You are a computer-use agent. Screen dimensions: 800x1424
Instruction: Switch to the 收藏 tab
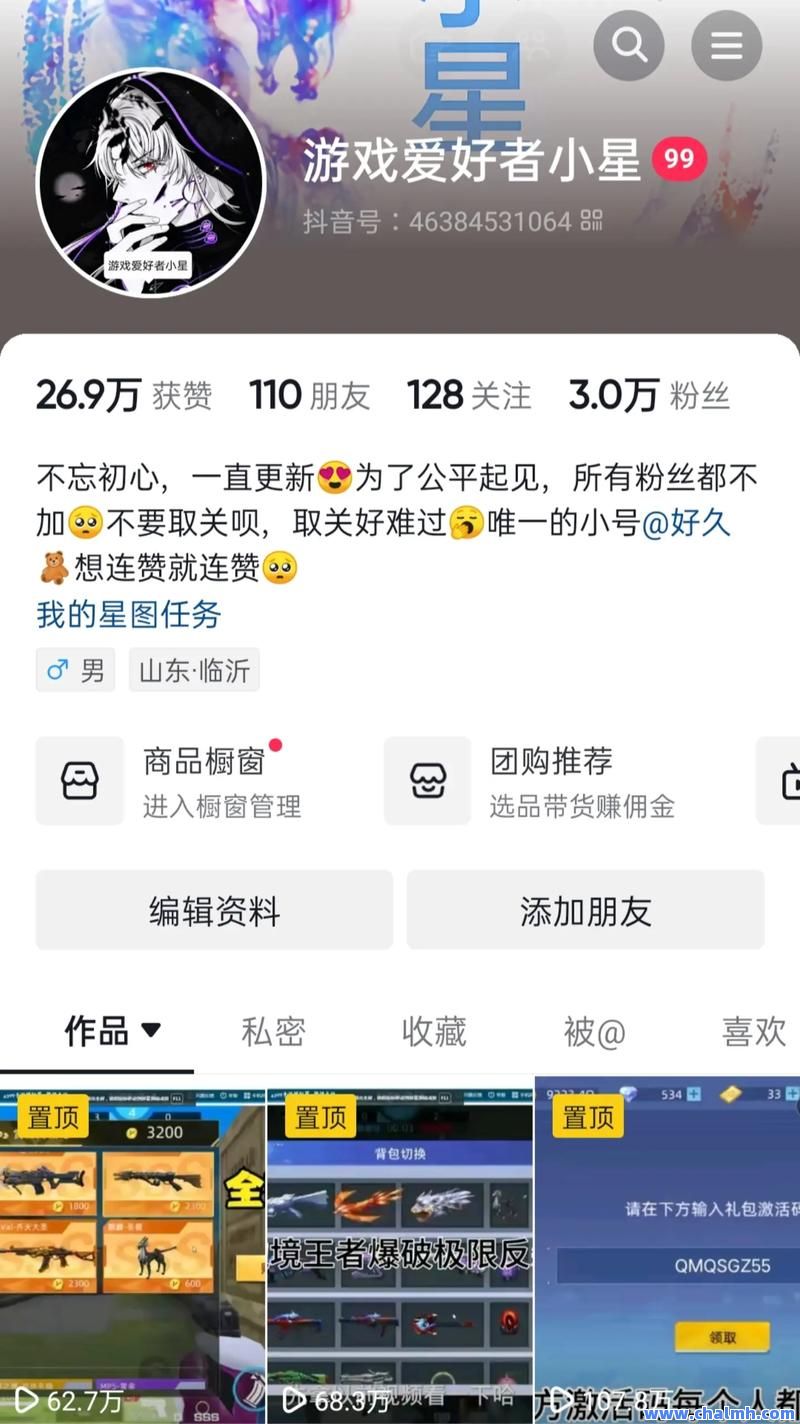coord(432,1031)
